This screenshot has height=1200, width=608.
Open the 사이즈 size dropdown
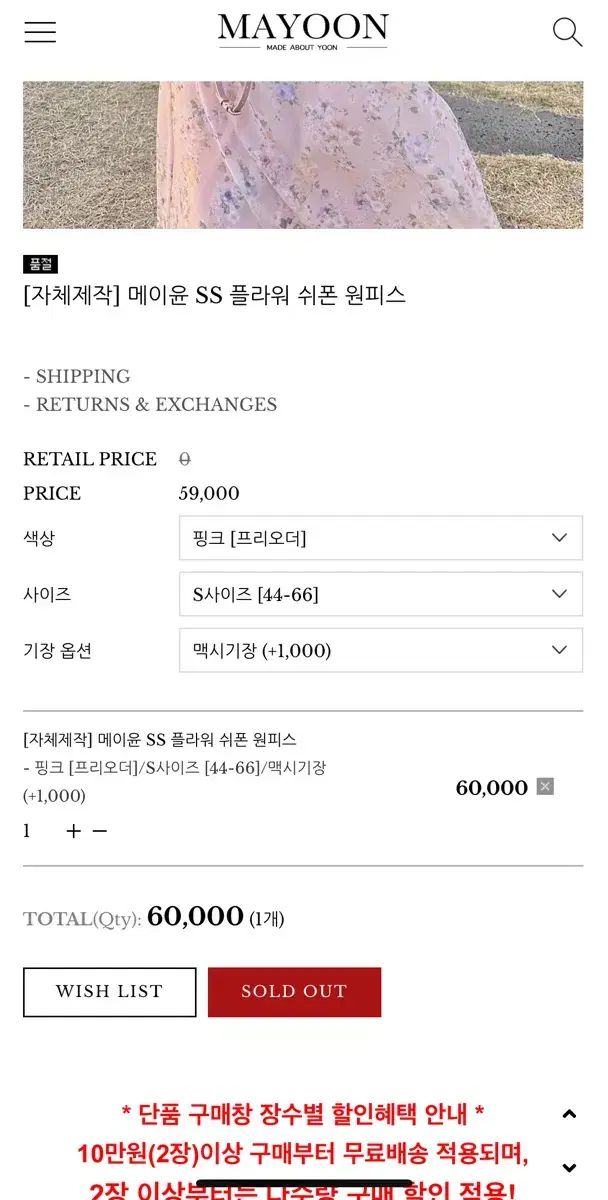[x=380, y=594]
